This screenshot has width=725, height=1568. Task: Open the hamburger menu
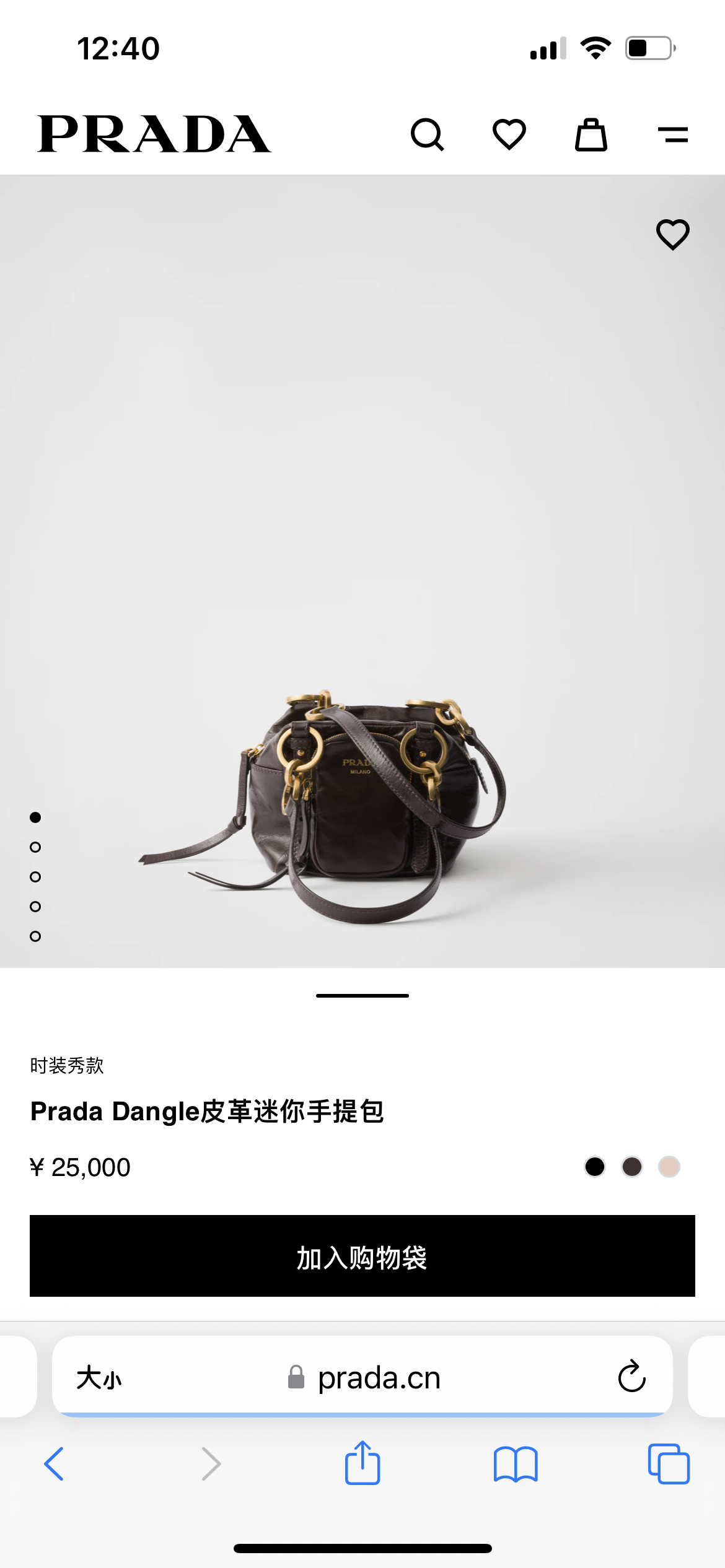tap(673, 134)
